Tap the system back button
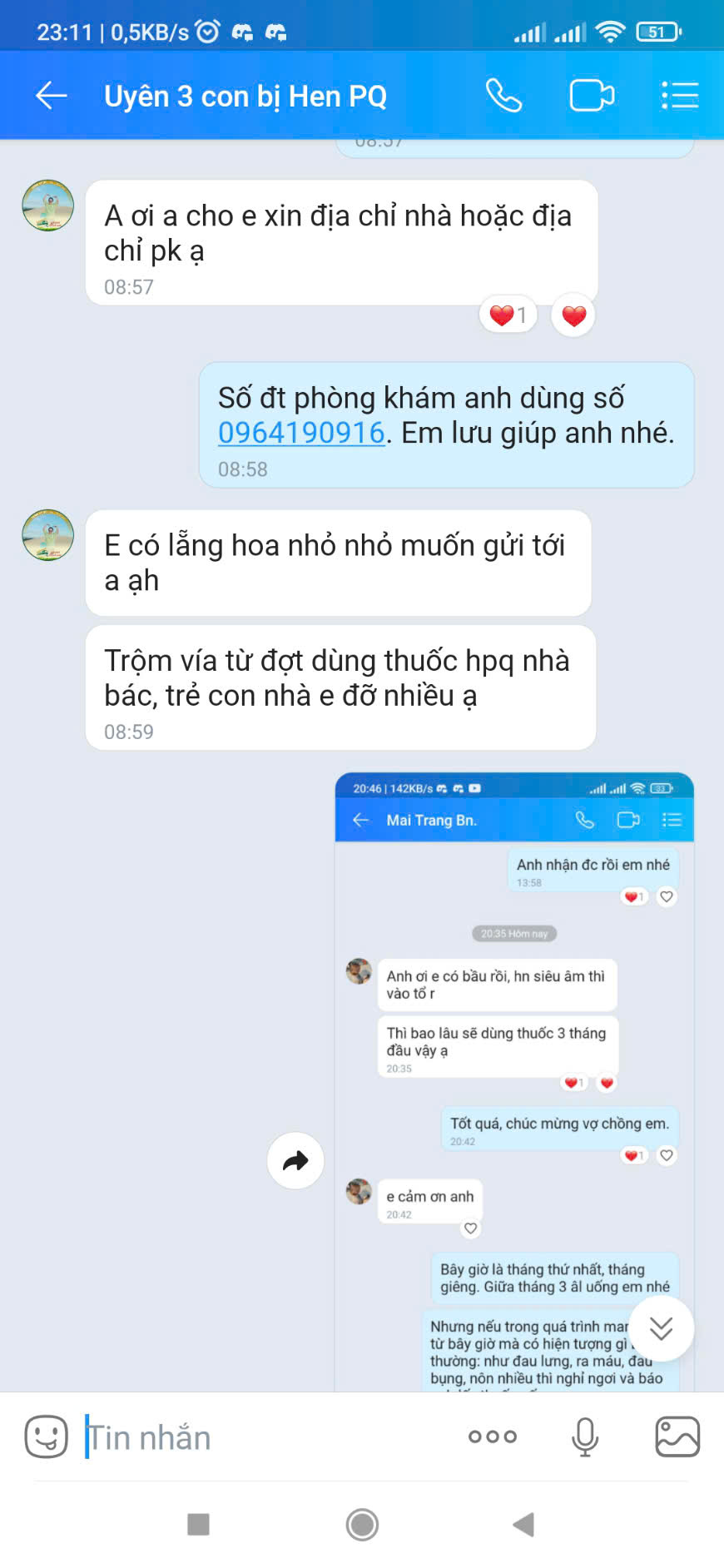 [523, 1525]
